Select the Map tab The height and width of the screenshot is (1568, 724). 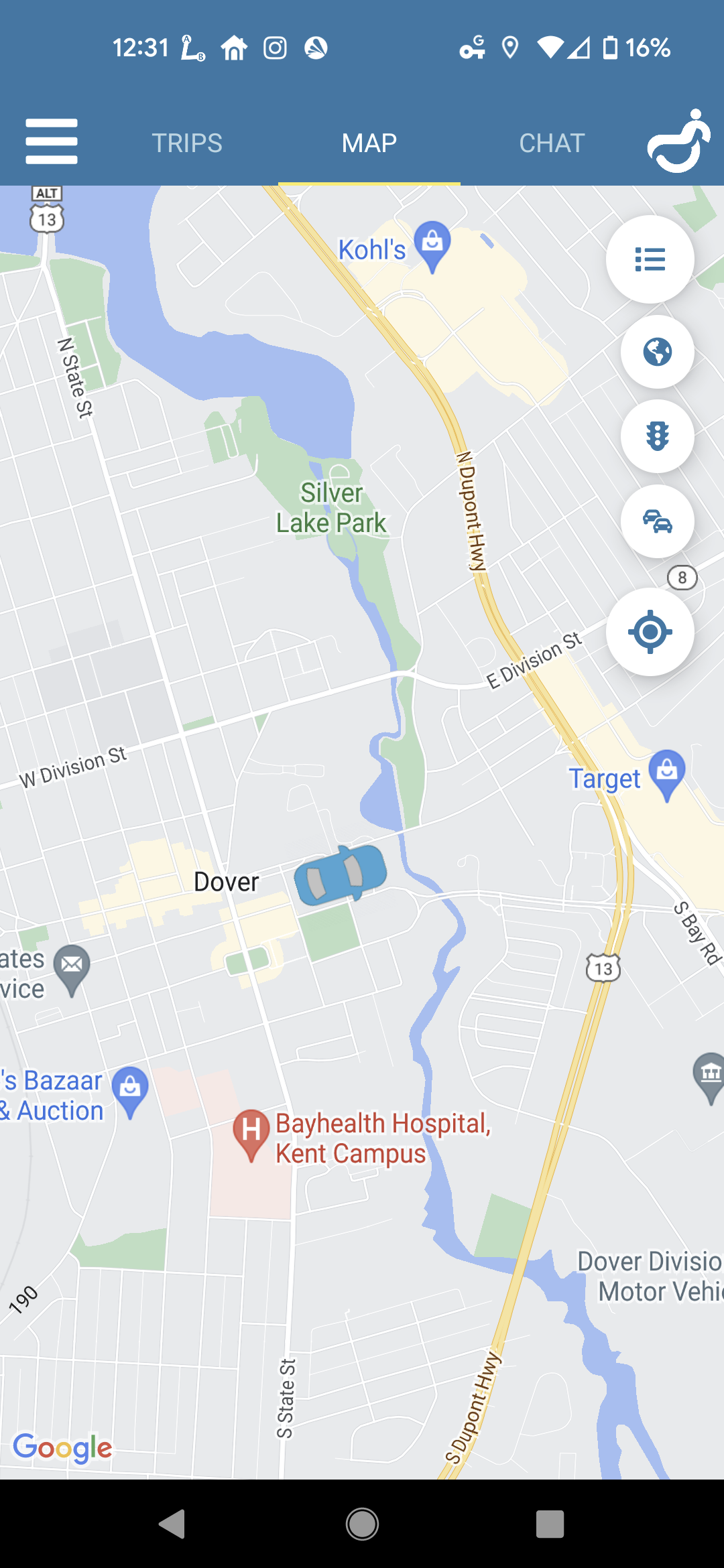pyautogui.click(x=369, y=143)
